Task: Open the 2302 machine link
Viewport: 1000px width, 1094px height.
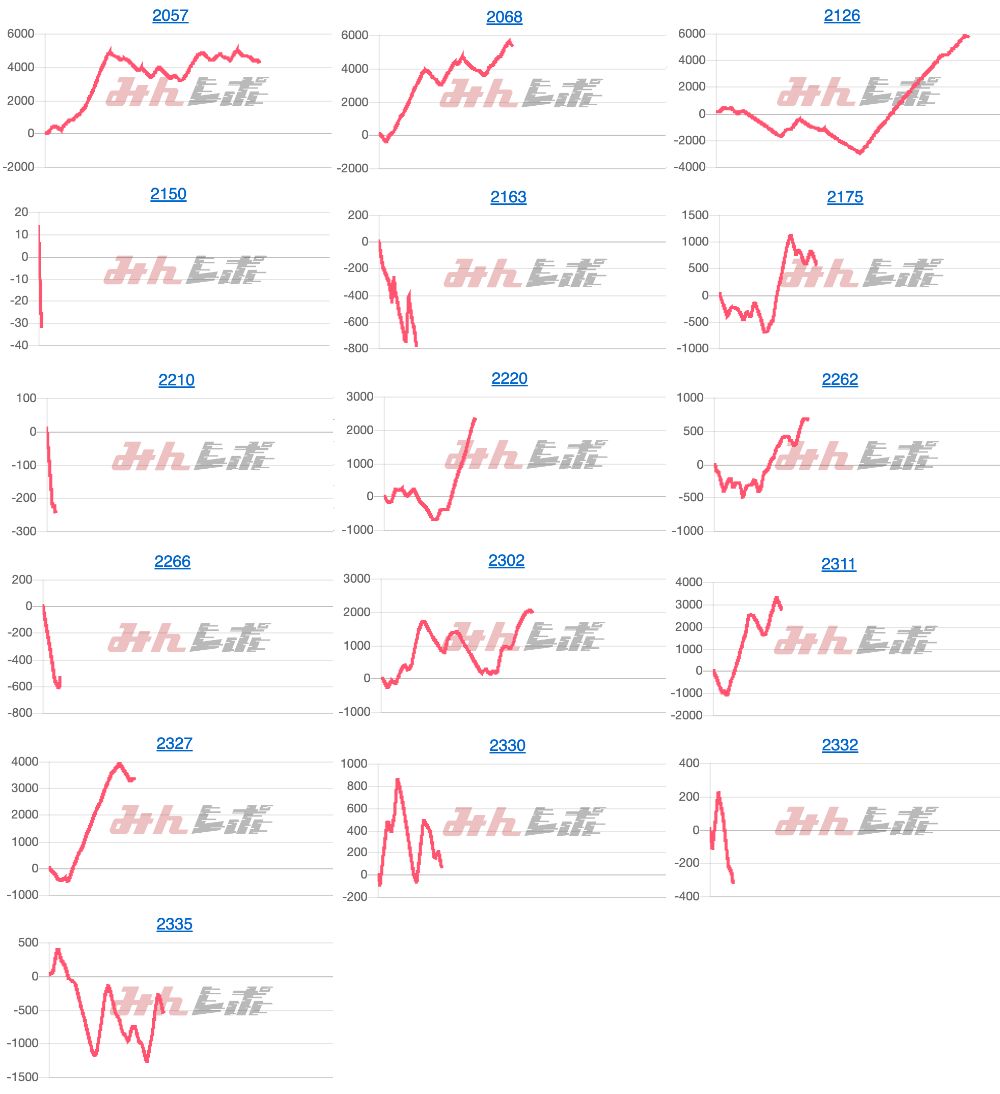Action: tap(506, 561)
